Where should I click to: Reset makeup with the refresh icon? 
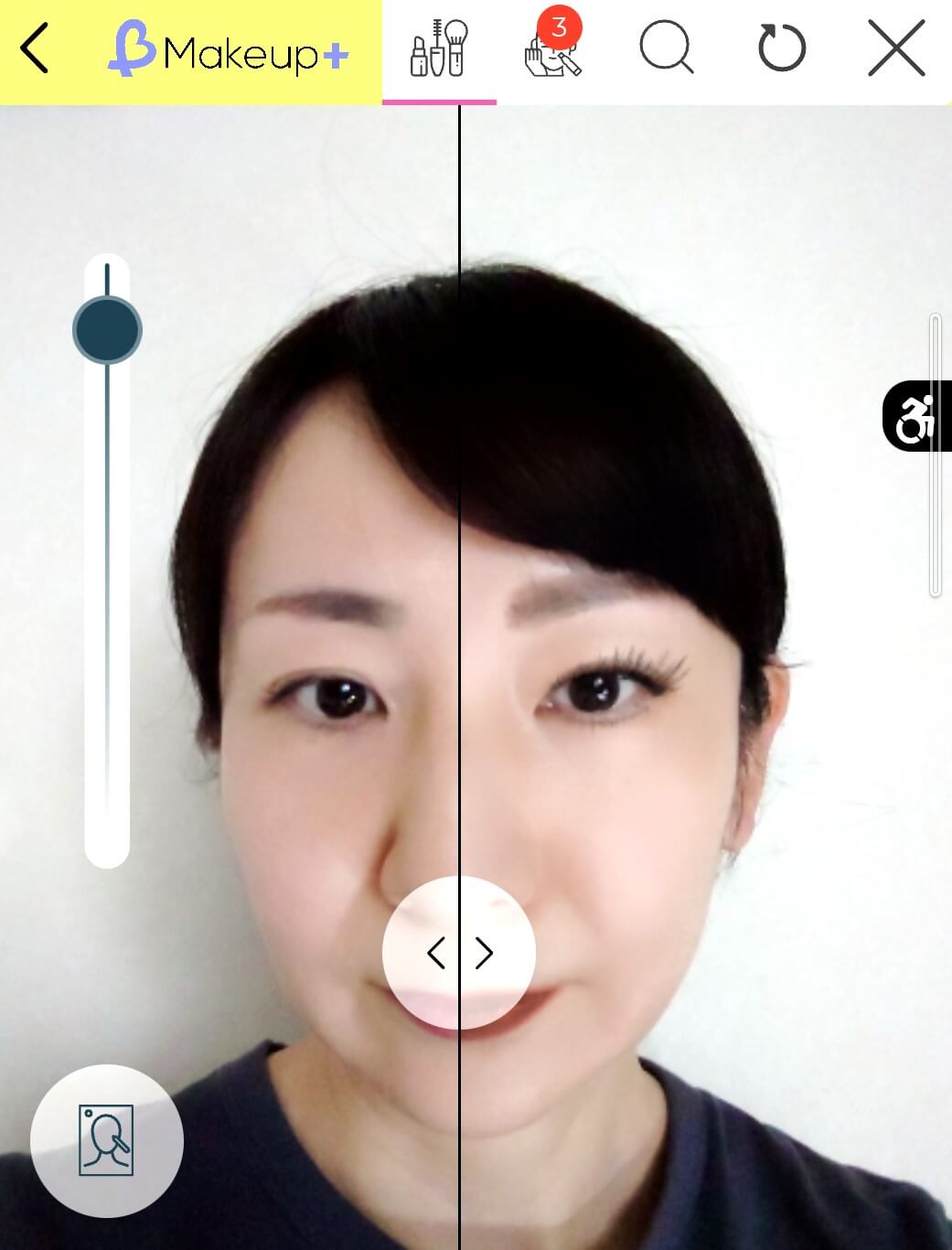781,48
